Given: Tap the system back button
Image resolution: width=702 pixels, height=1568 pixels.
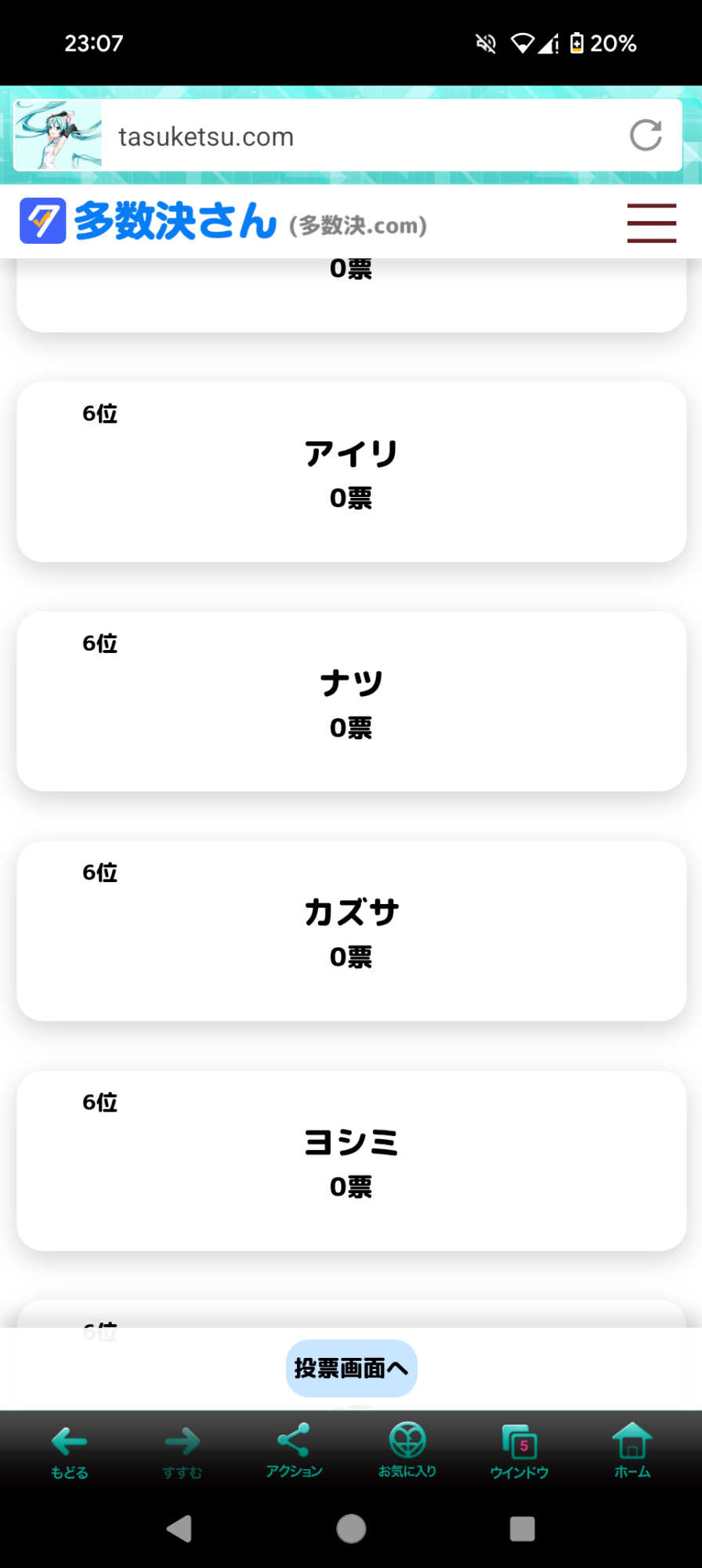Looking at the screenshot, I should 179,1528.
